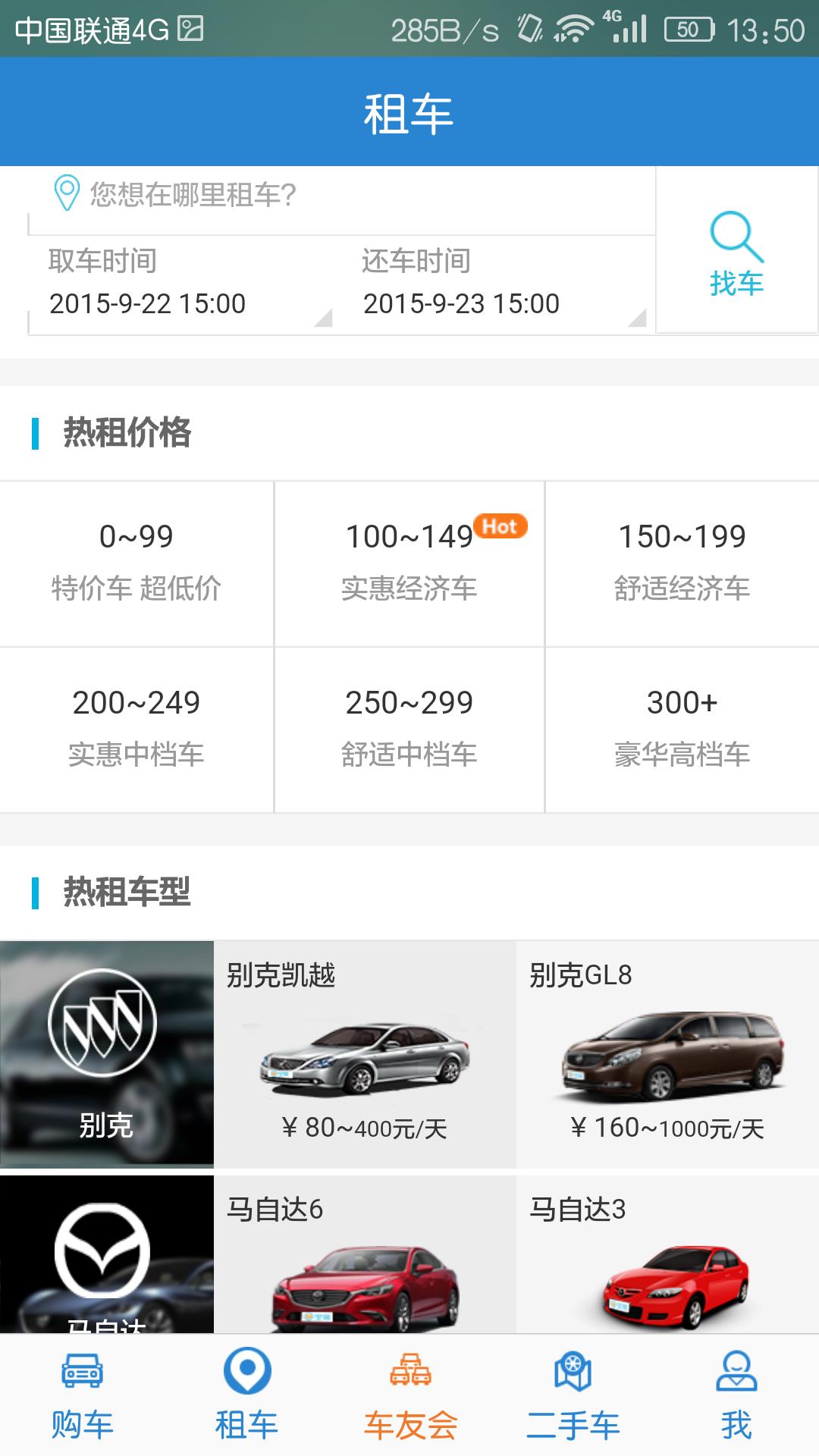Screen dimensions: 819x1456
Task: Open the 马自达6 car card
Action: pos(365,1255)
